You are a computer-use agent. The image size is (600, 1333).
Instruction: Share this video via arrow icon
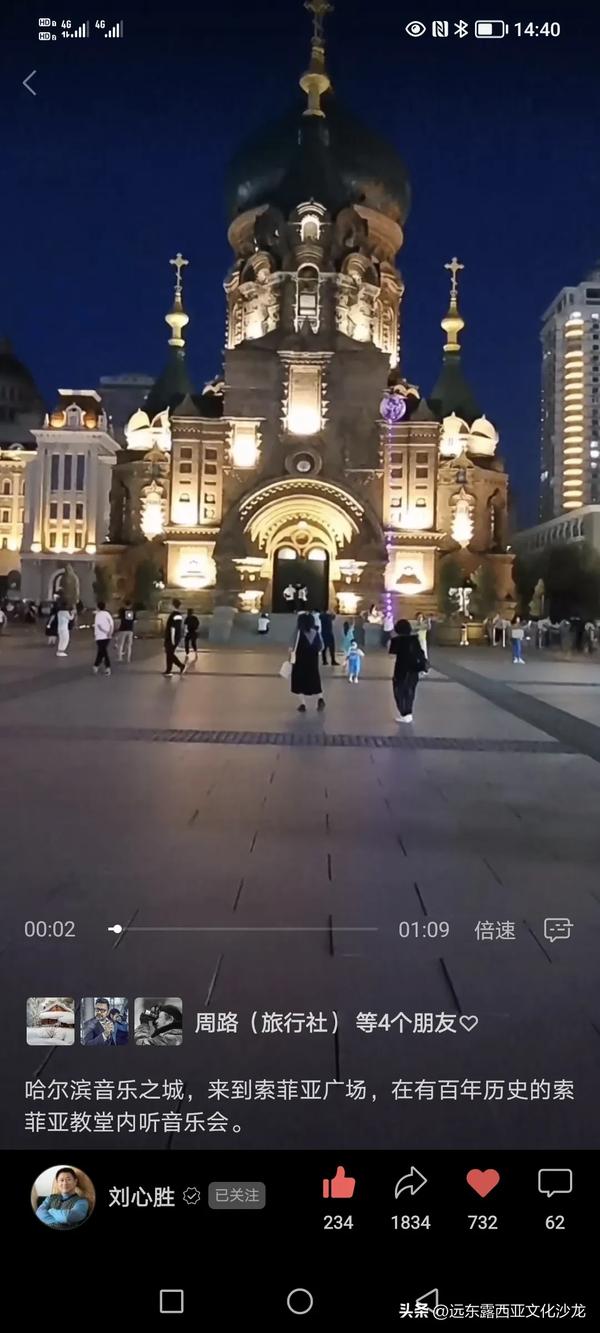[410, 1184]
